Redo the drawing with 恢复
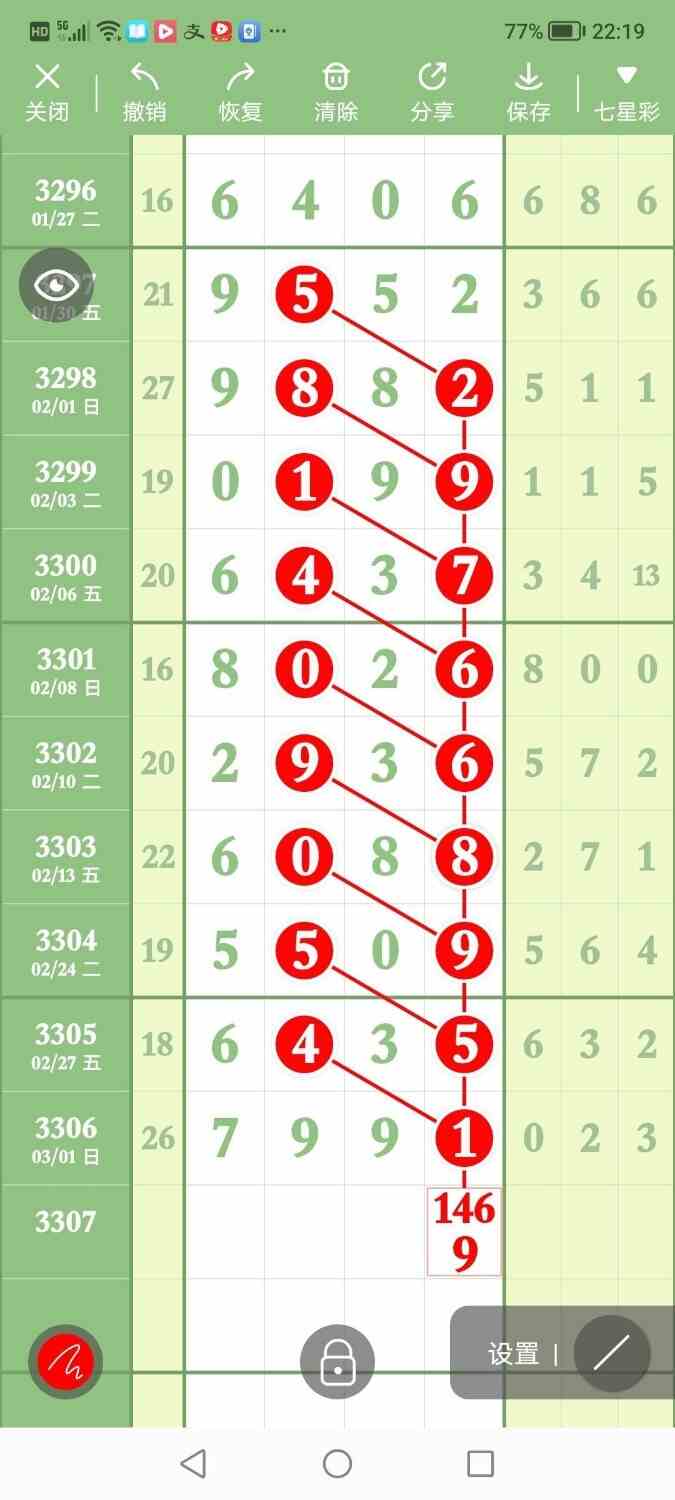Screen dimensions: 675x1500 [240, 92]
